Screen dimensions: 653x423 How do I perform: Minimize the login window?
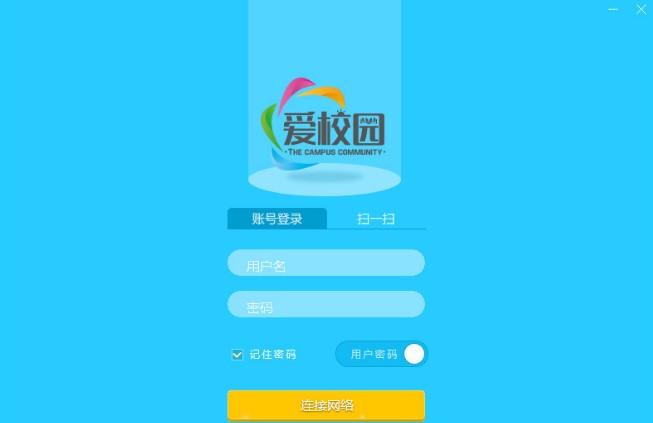(x=611, y=8)
